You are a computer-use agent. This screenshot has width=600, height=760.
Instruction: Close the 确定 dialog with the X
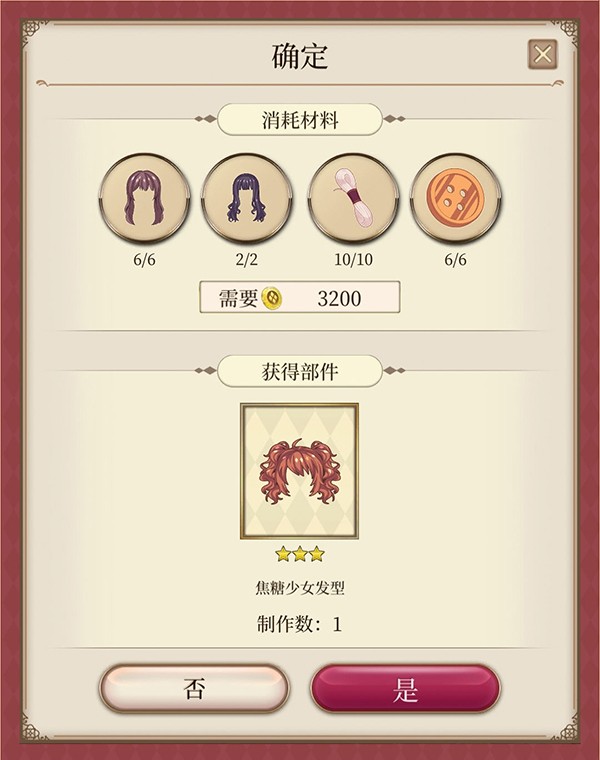542,53
